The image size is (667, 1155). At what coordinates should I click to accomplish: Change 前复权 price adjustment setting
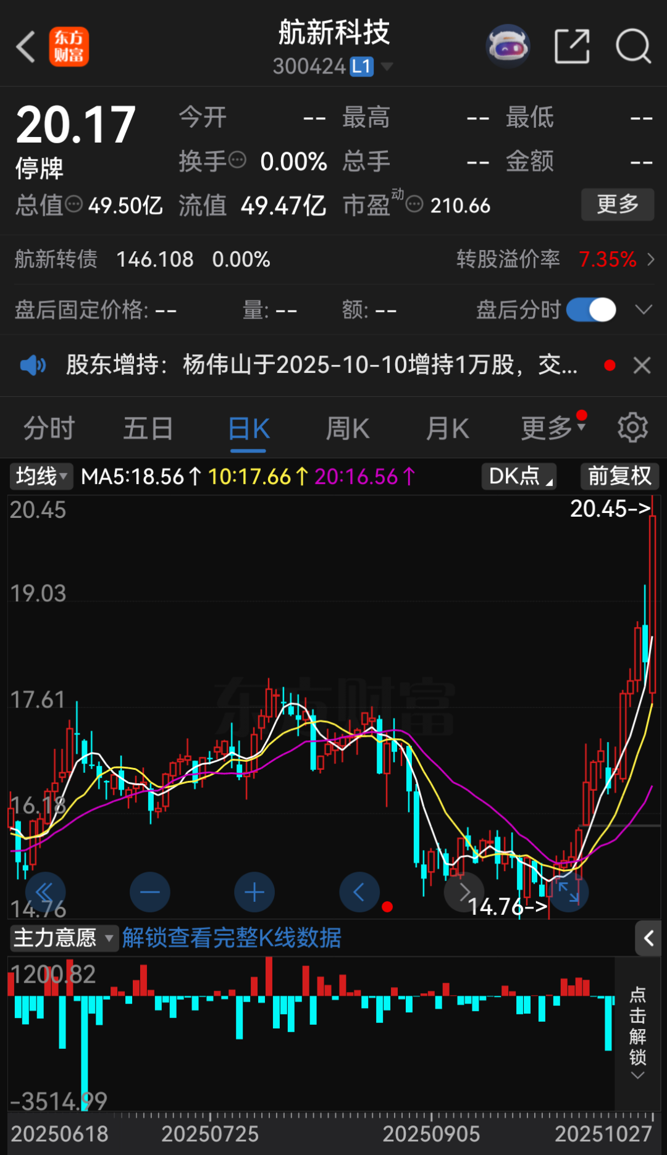(619, 476)
